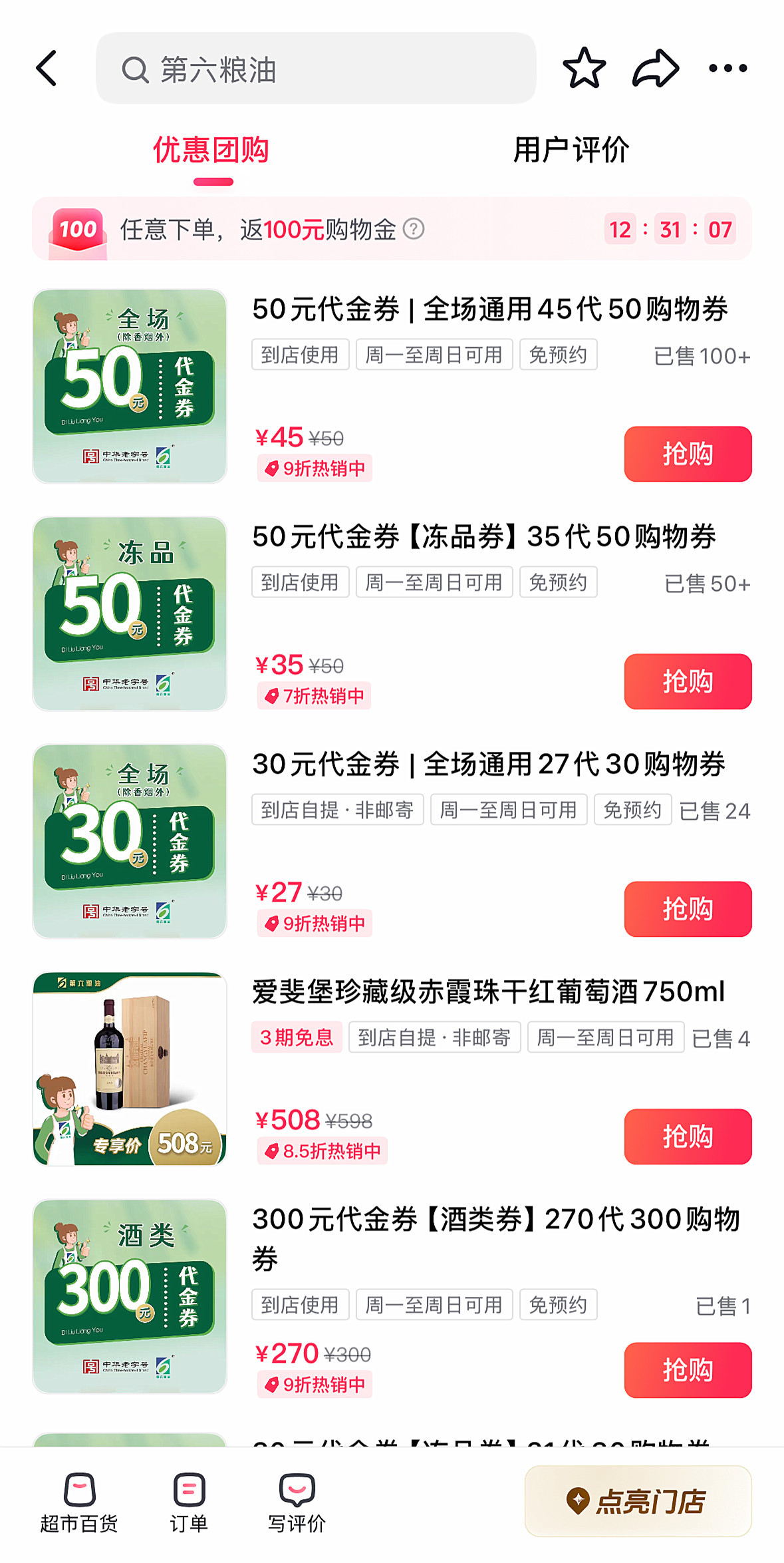Tap 写评价 to write a review
The height and width of the screenshot is (1563, 784).
[297, 1503]
